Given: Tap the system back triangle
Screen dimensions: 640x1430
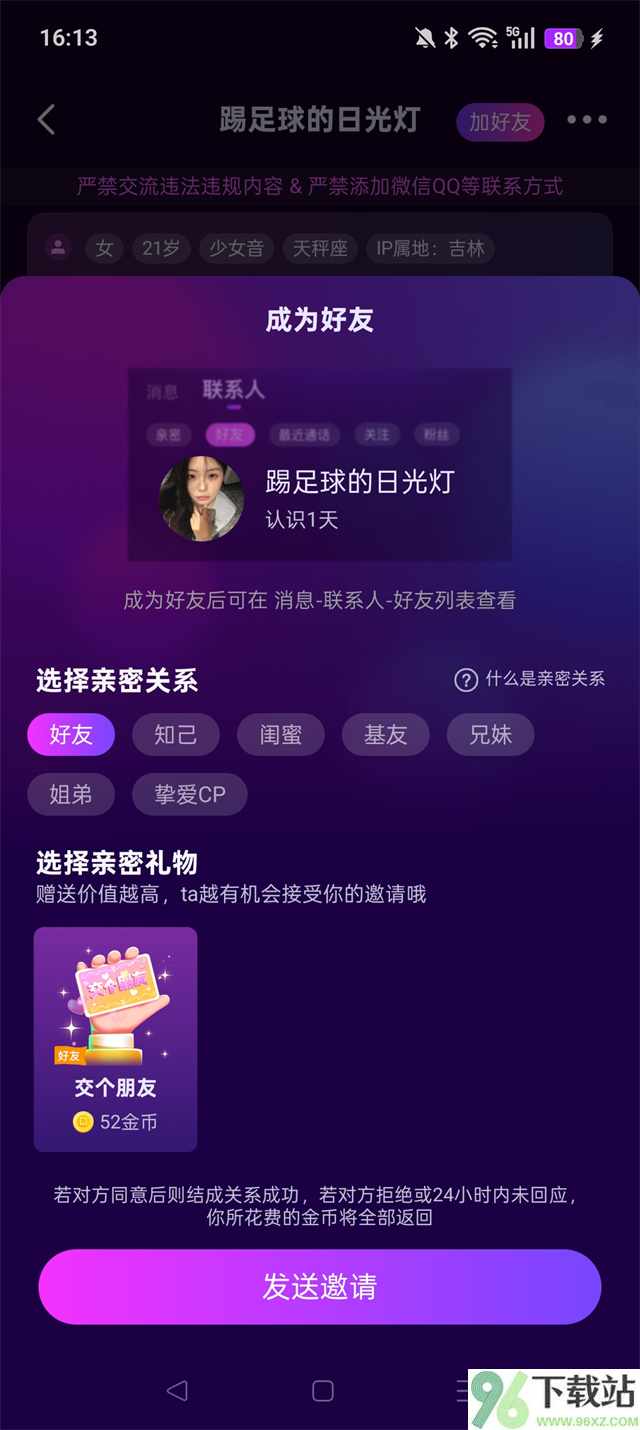Looking at the screenshot, I should coord(177,1390).
